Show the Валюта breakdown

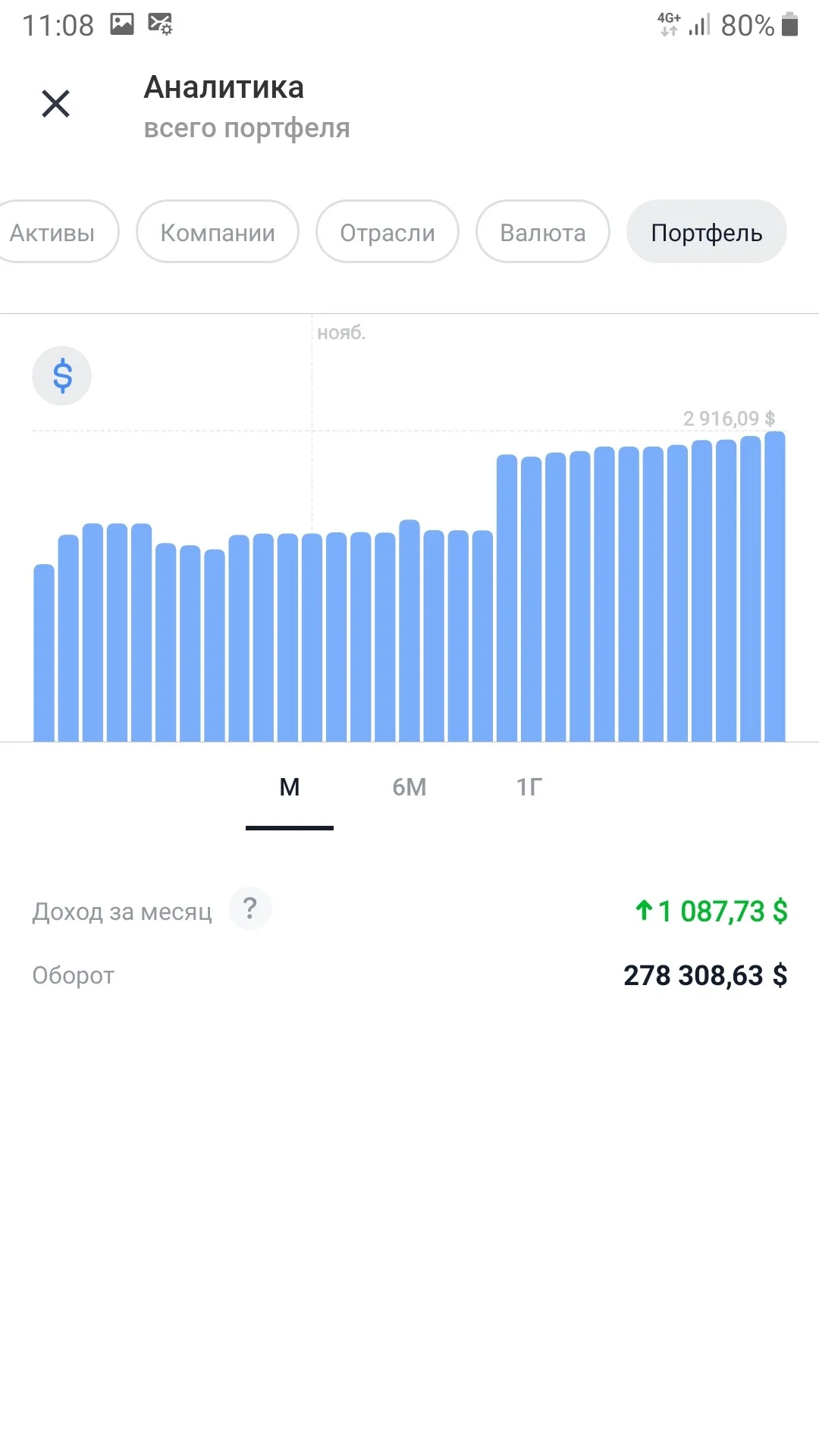(x=543, y=232)
